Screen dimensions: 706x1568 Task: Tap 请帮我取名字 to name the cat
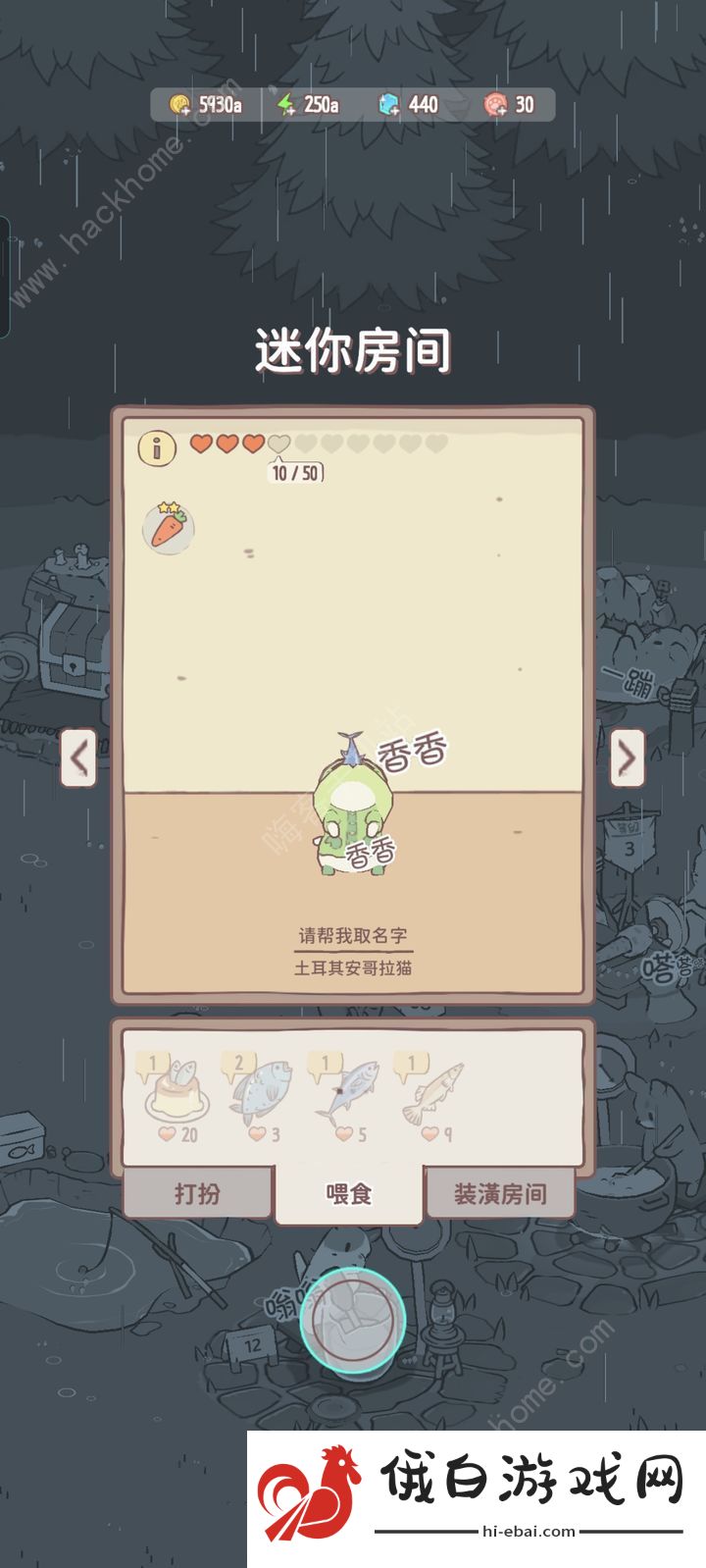click(353, 935)
